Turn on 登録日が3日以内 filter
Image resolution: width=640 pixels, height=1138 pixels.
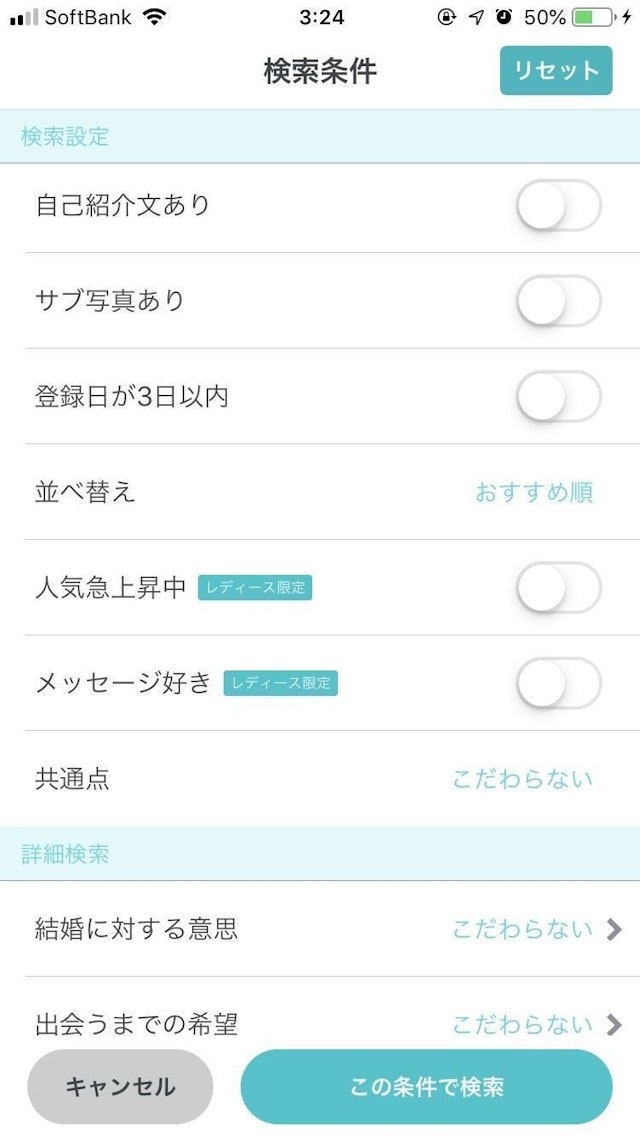point(558,397)
